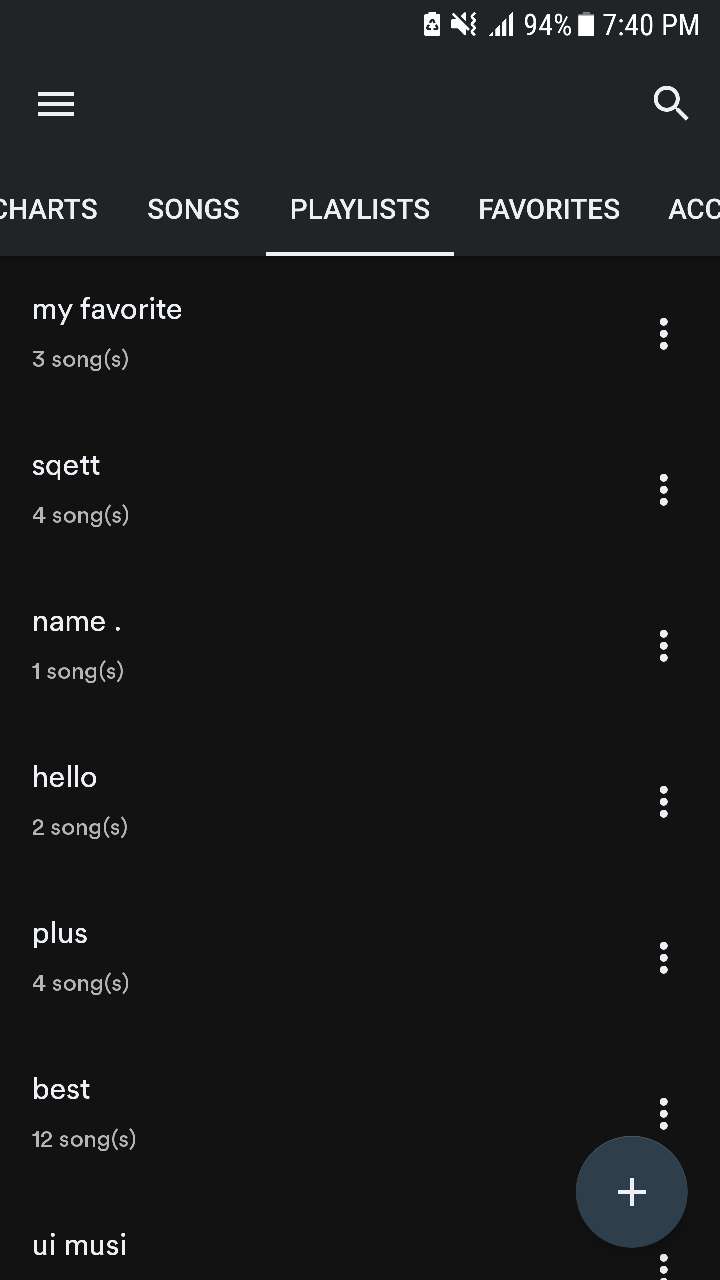The width and height of the screenshot is (720, 1280).
Task: Go to the Favorites tab
Action: coord(549,209)
